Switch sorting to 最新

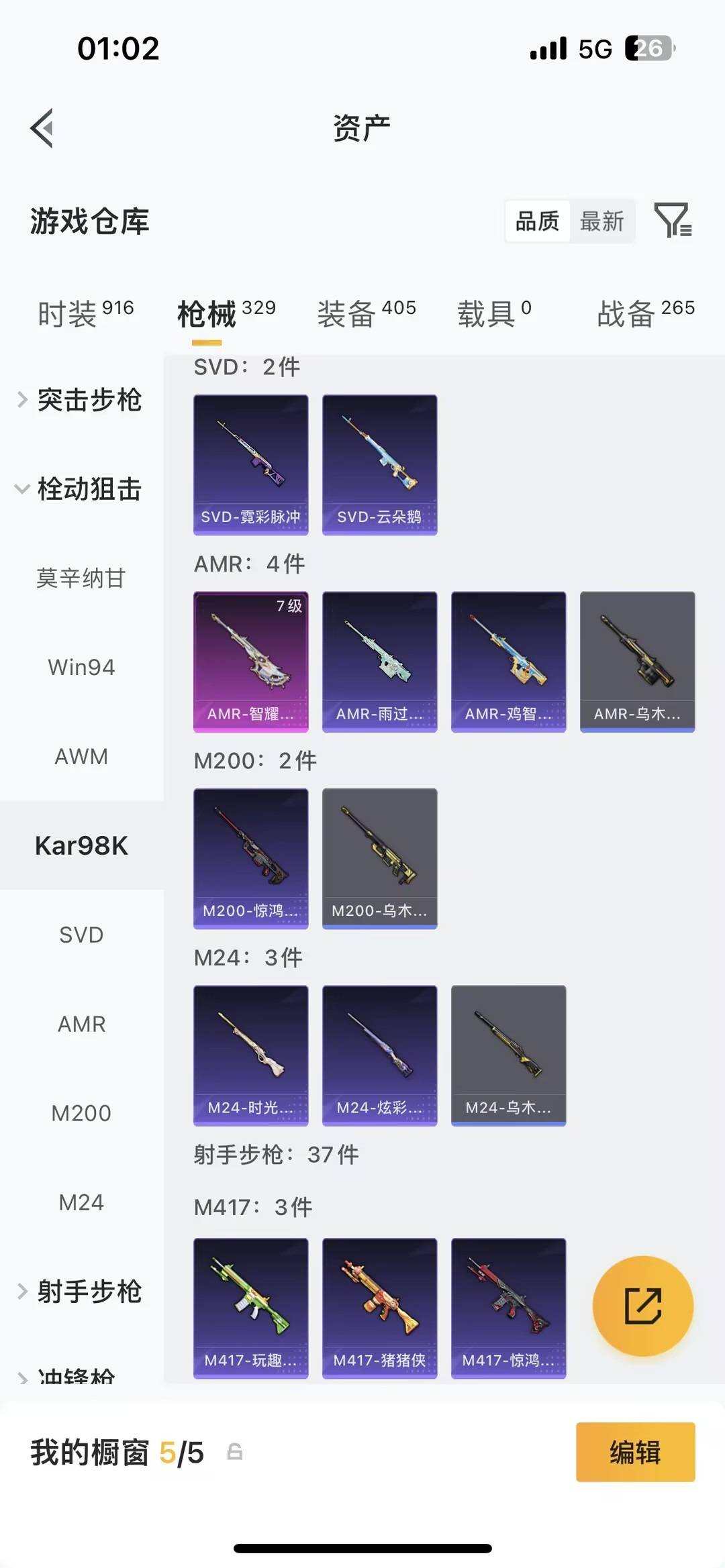click(602, 221)
